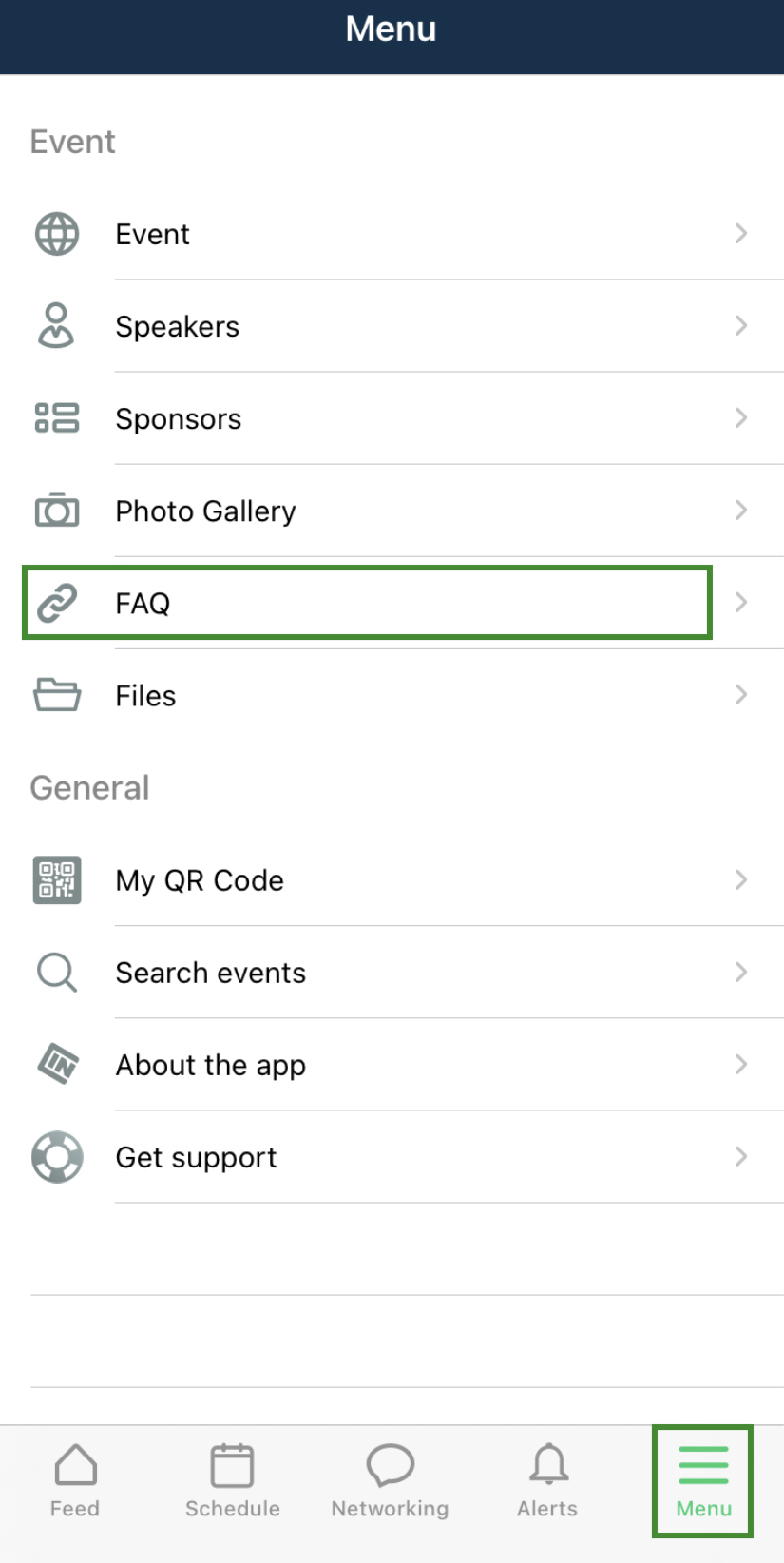Image resolution: width=784 pixels, height=1563 pixels.
Task: Show My QR Code
Action: 392,879
